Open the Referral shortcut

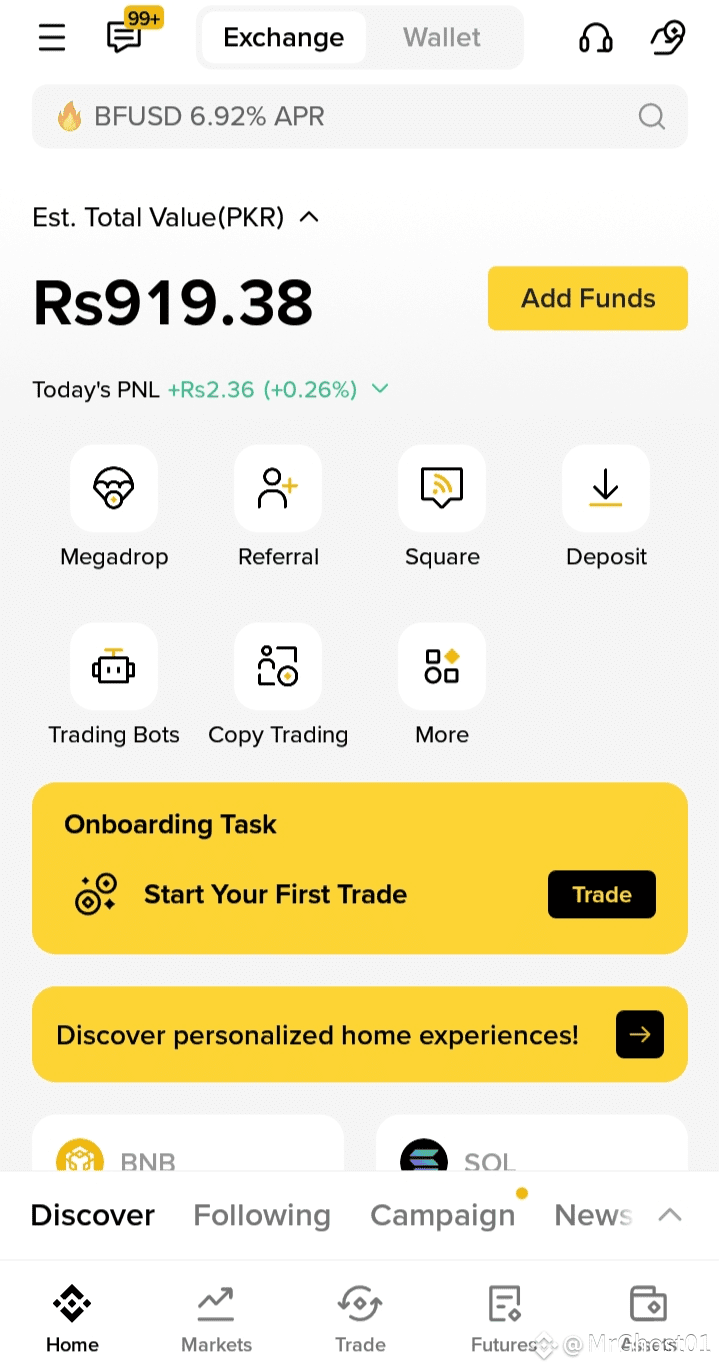(278, 508)
